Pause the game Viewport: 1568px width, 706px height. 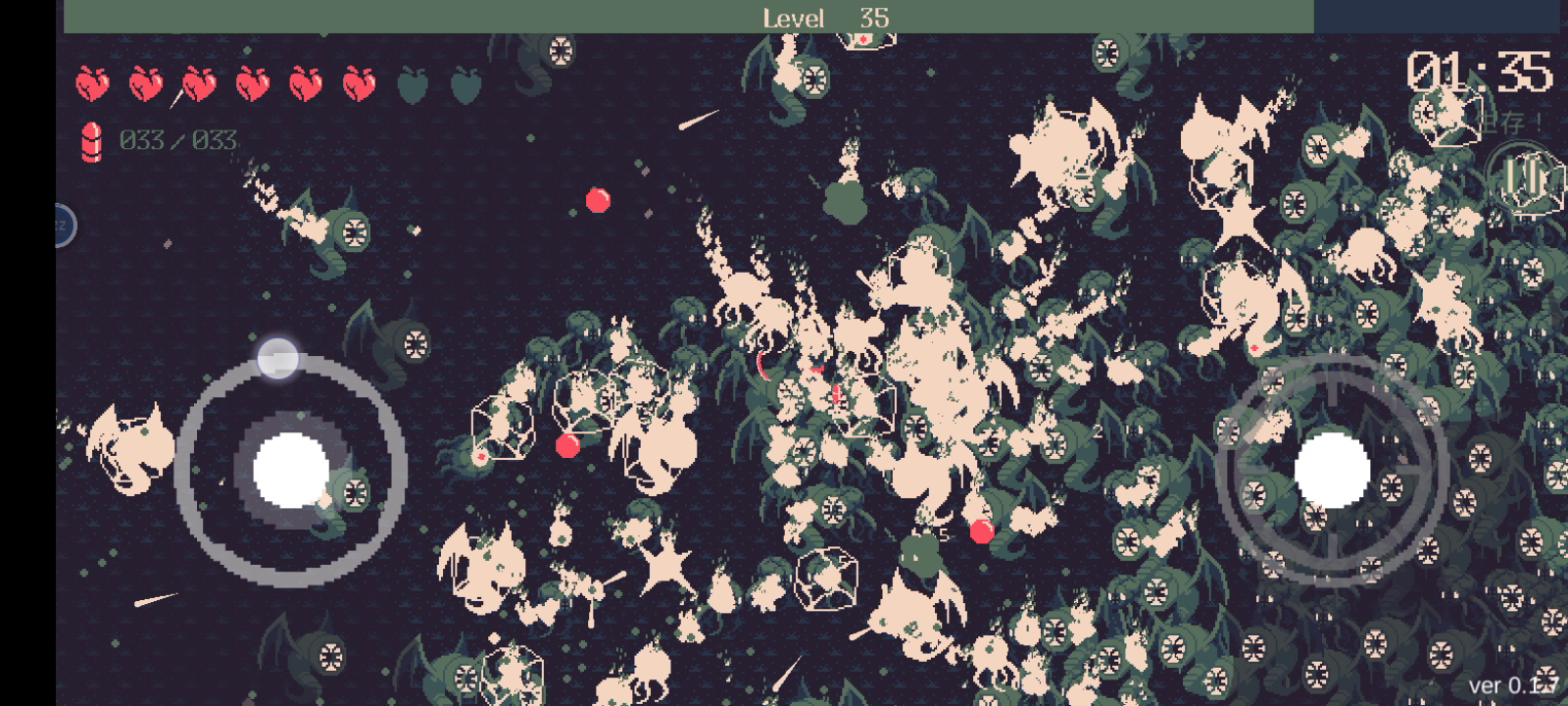click(x=1524, y=177)
